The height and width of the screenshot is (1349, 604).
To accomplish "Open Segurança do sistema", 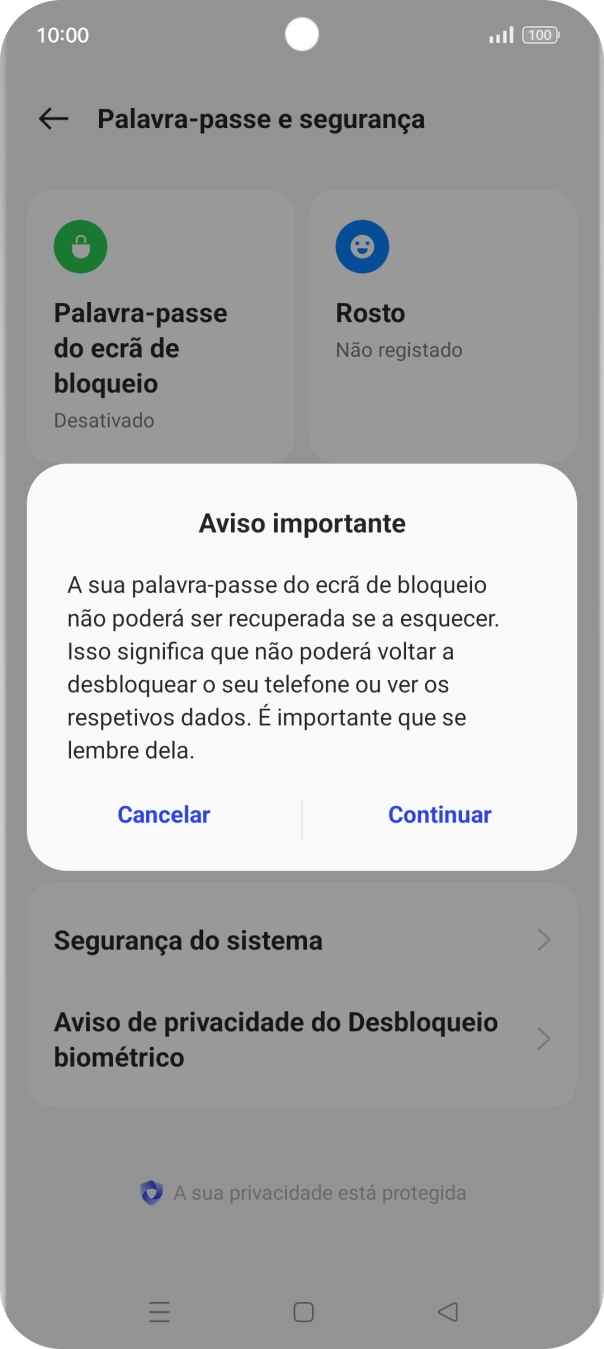I will coord(302,940).
